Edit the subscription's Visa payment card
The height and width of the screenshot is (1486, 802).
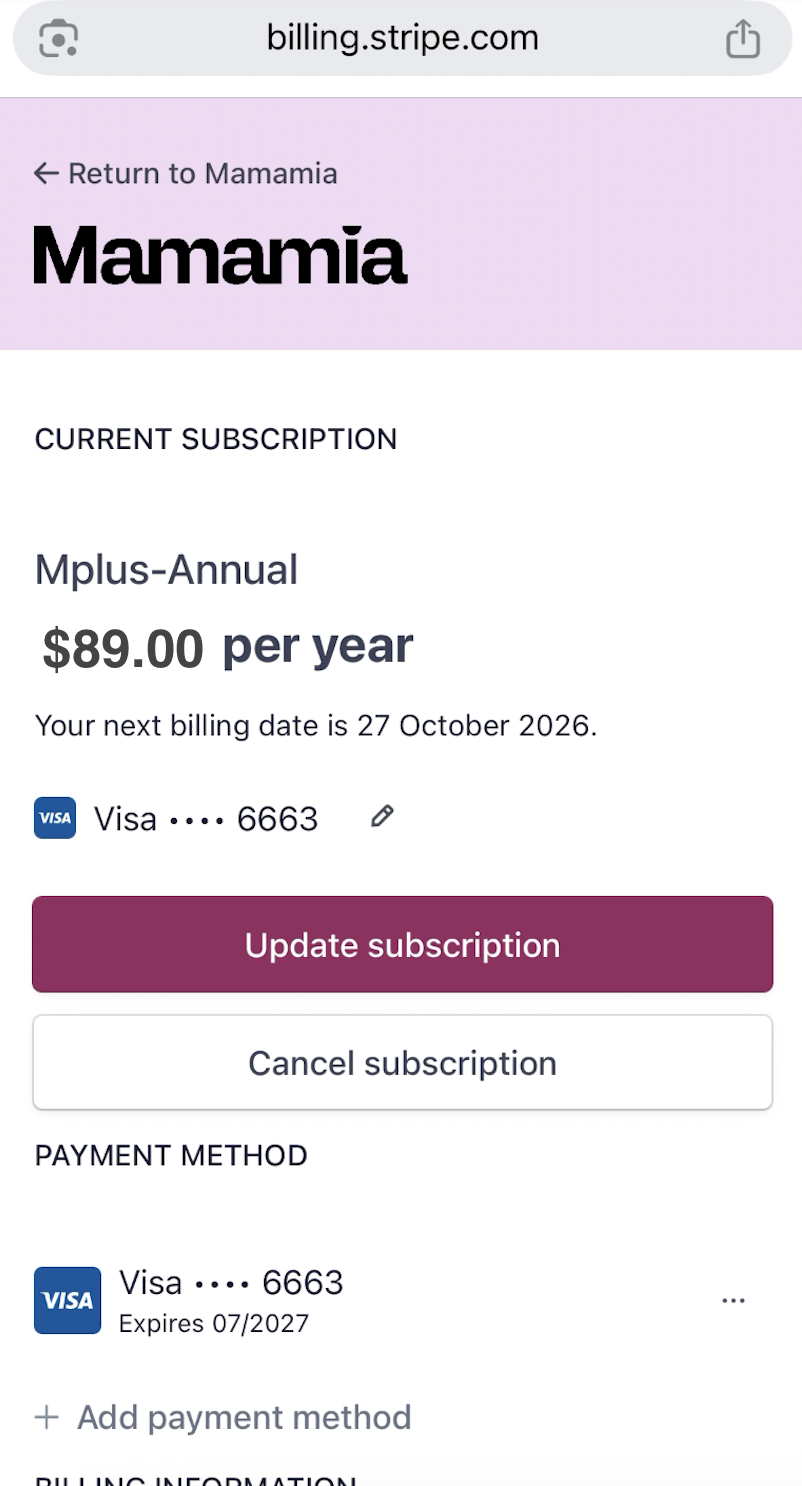pos(381,818)
